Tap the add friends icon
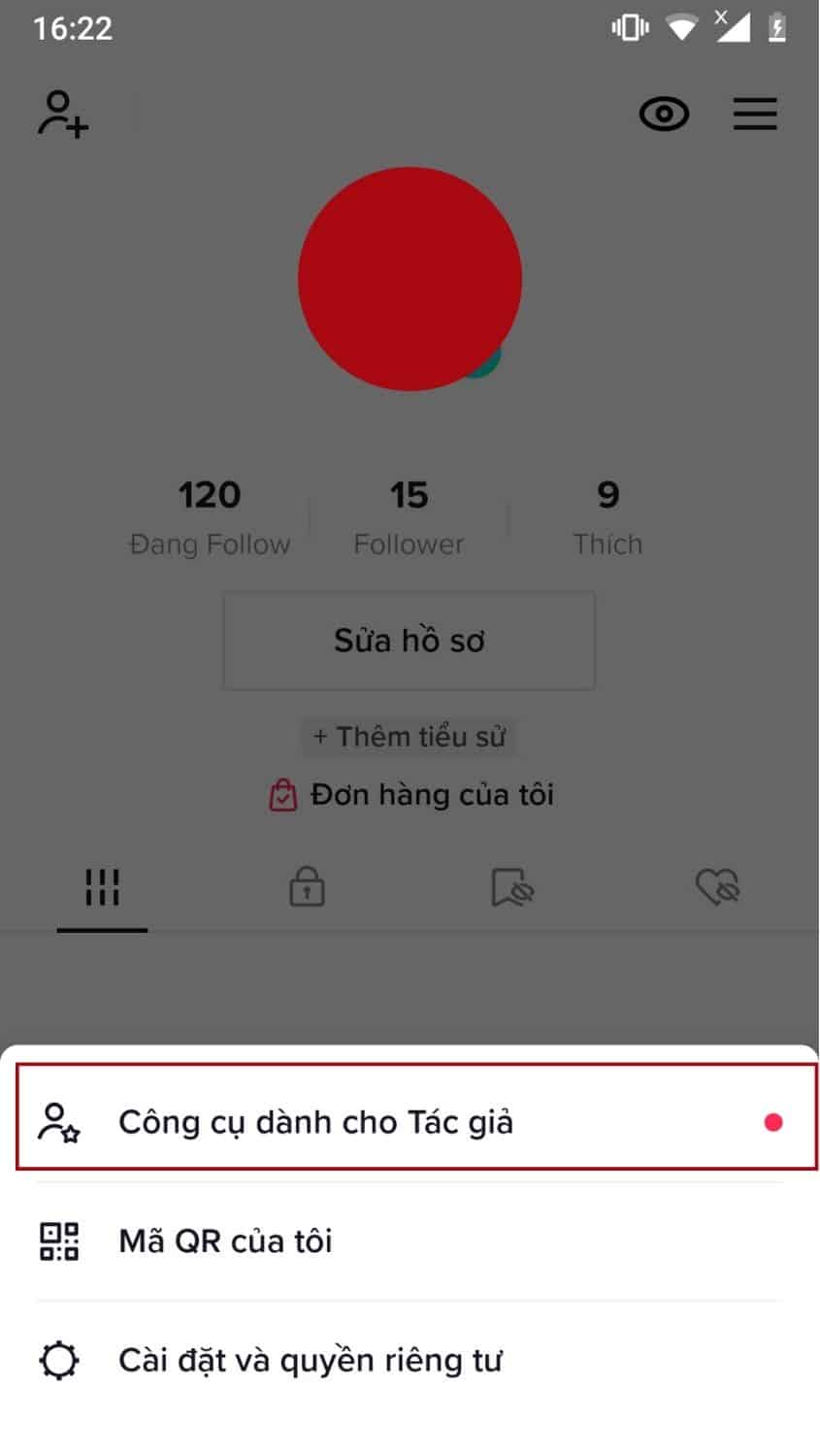 point(63,114)
